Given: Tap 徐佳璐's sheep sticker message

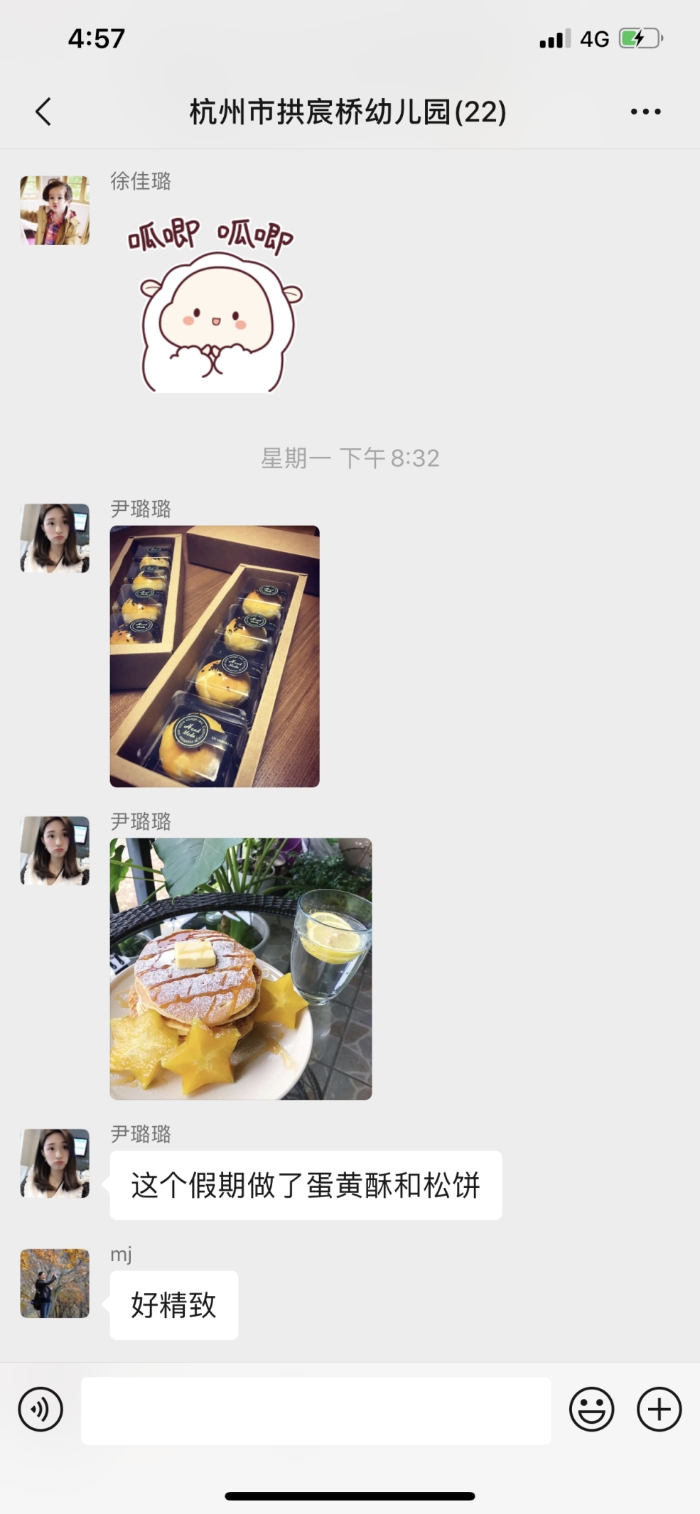Looking at the screenshot, I should pos(215,305).
